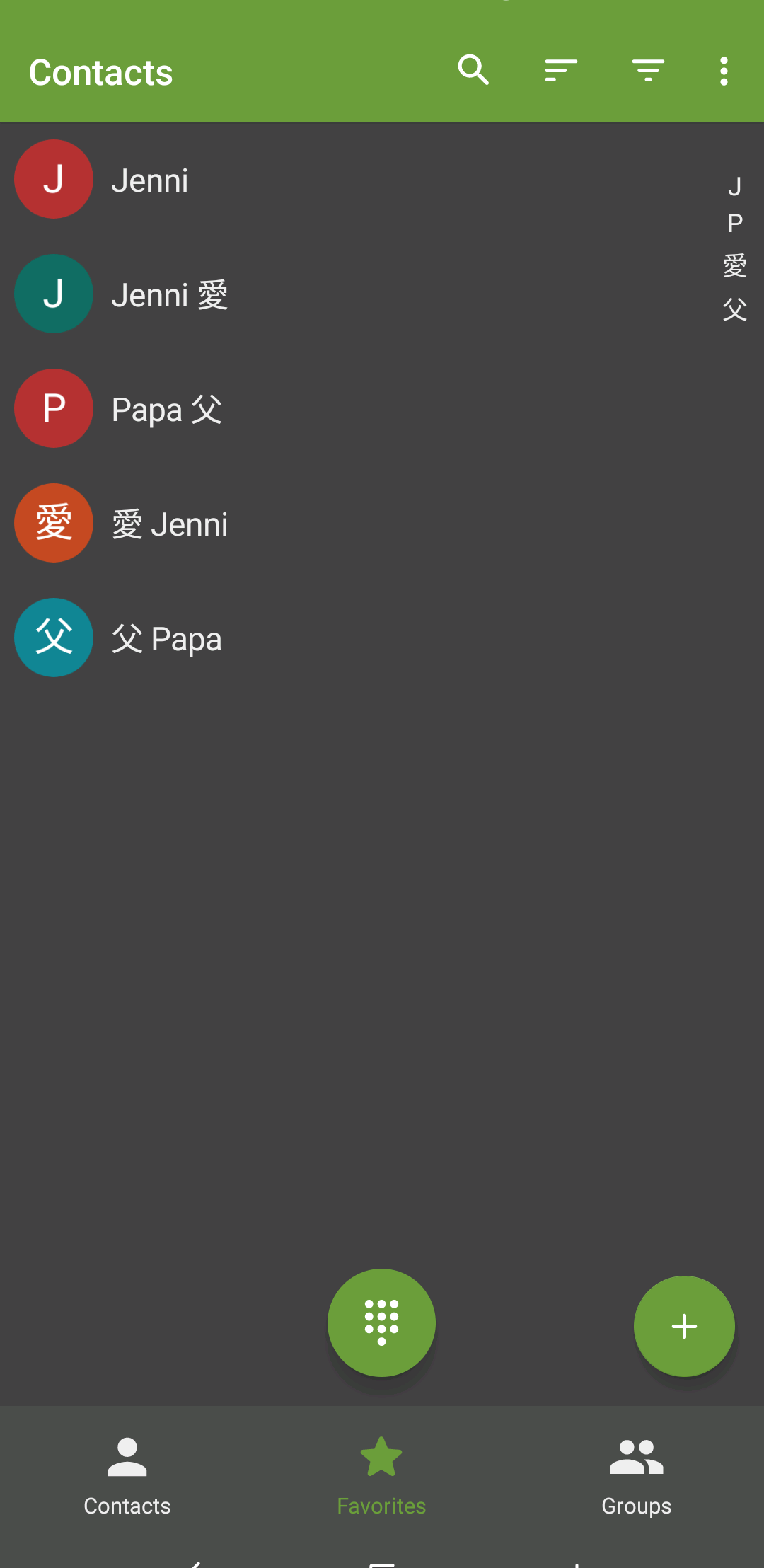The height and width of the screenshot is (1568, 764).
Task: Tap the people icon above Groups
Action: tap(635, 1455)
